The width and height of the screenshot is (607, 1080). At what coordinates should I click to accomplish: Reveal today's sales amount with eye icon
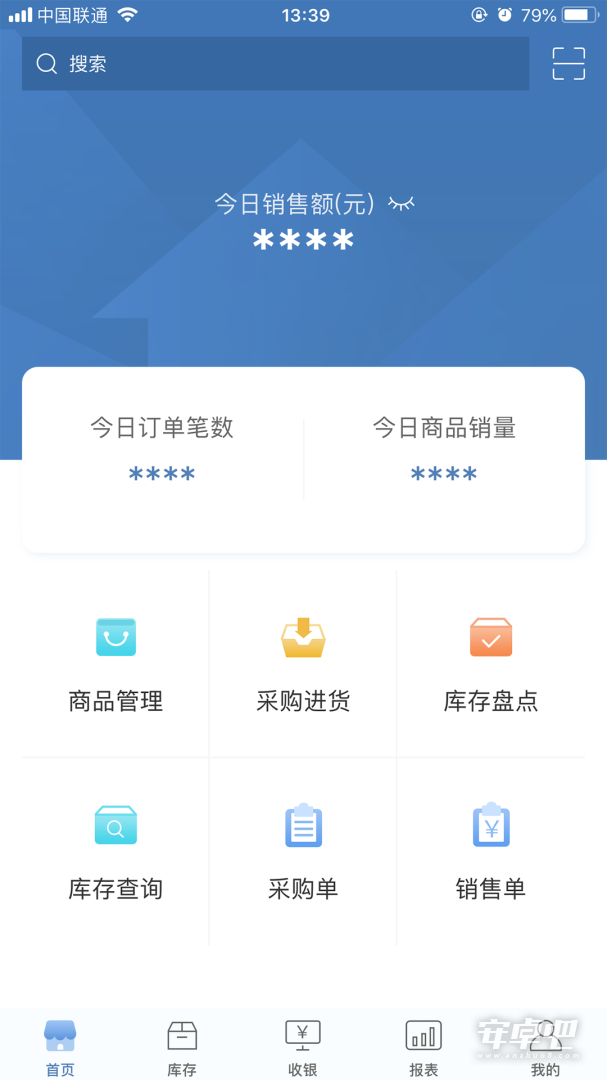coord(401,203)
